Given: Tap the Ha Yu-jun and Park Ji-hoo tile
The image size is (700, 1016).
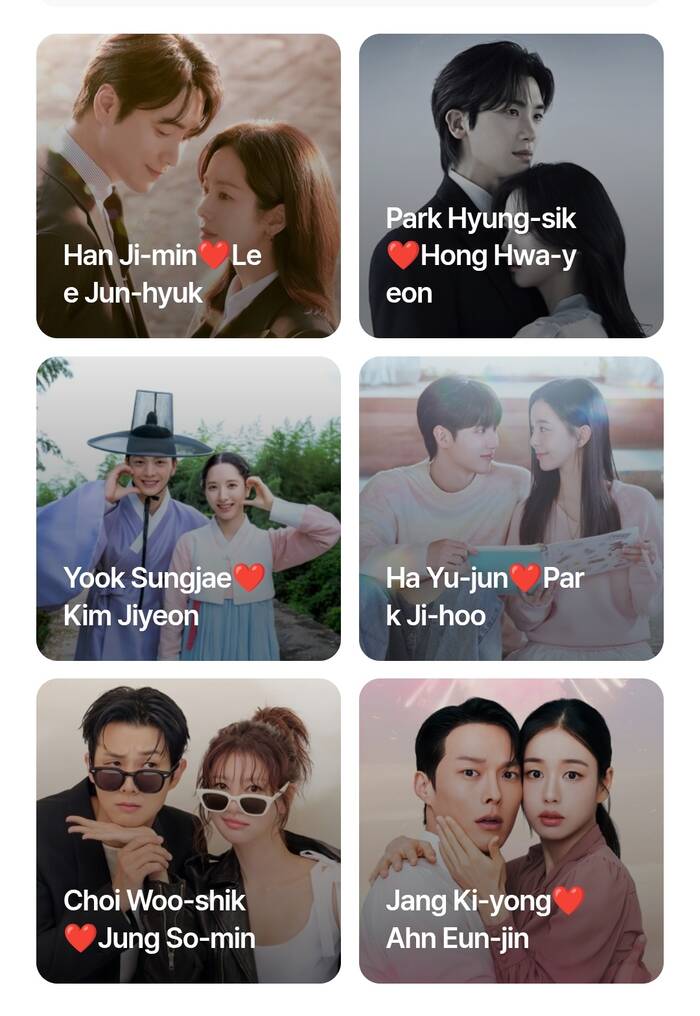Looking at the screenshot, I should tap(511, 508).
